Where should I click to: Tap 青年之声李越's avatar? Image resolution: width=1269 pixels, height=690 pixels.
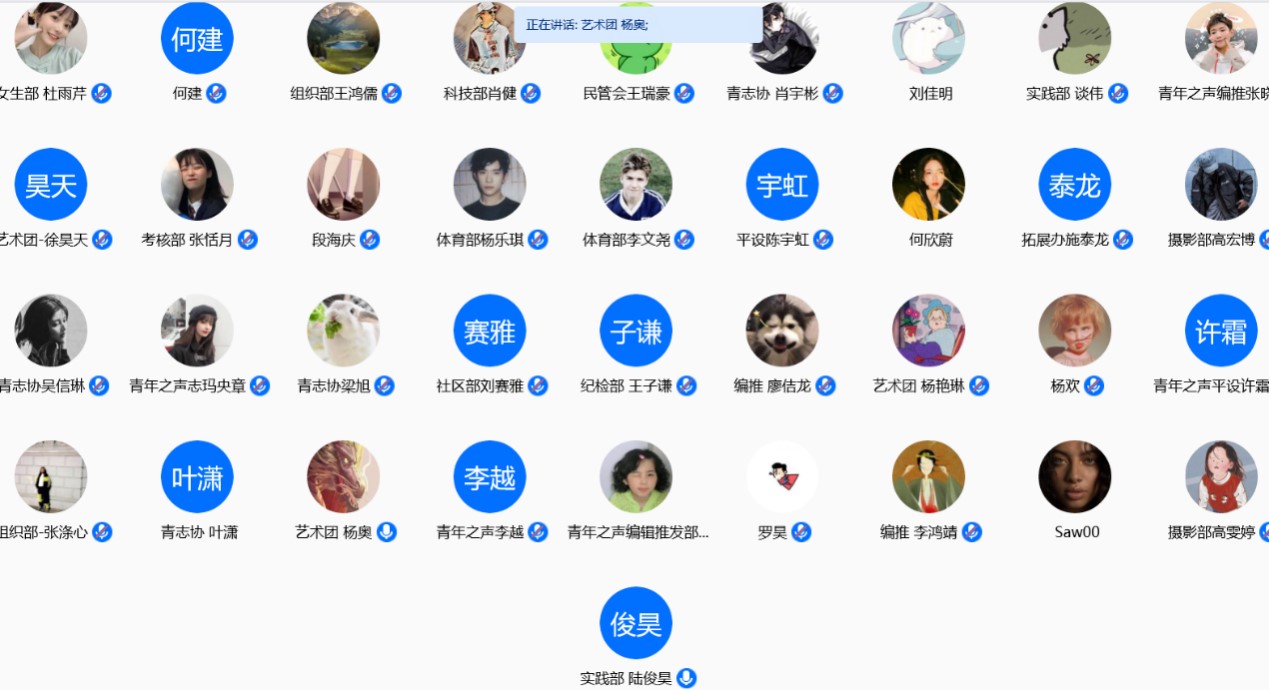489,477
